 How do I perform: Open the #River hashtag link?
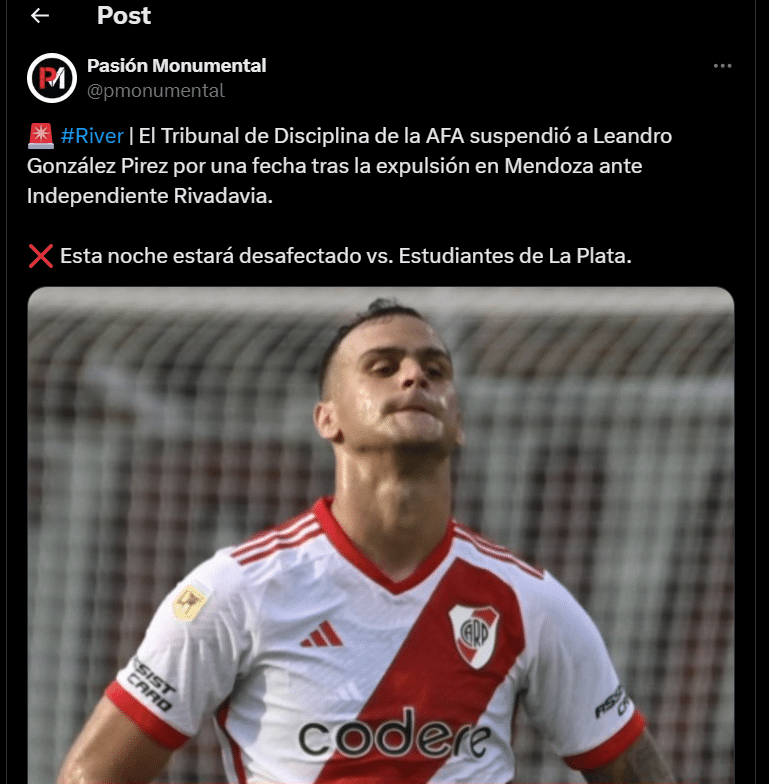point(91,136)
